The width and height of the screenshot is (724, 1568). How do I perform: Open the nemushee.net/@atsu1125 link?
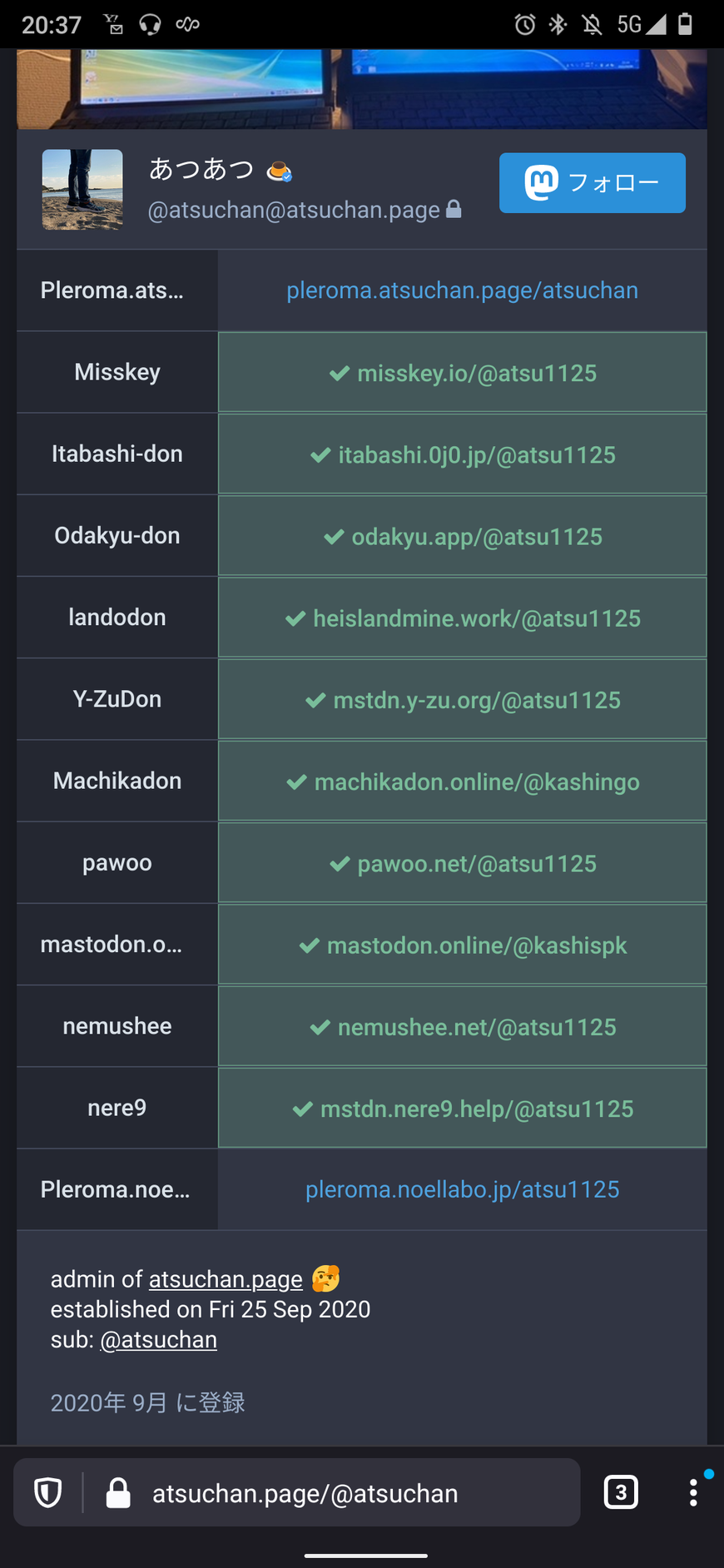pyautogui.click(x=476, y=1027)
